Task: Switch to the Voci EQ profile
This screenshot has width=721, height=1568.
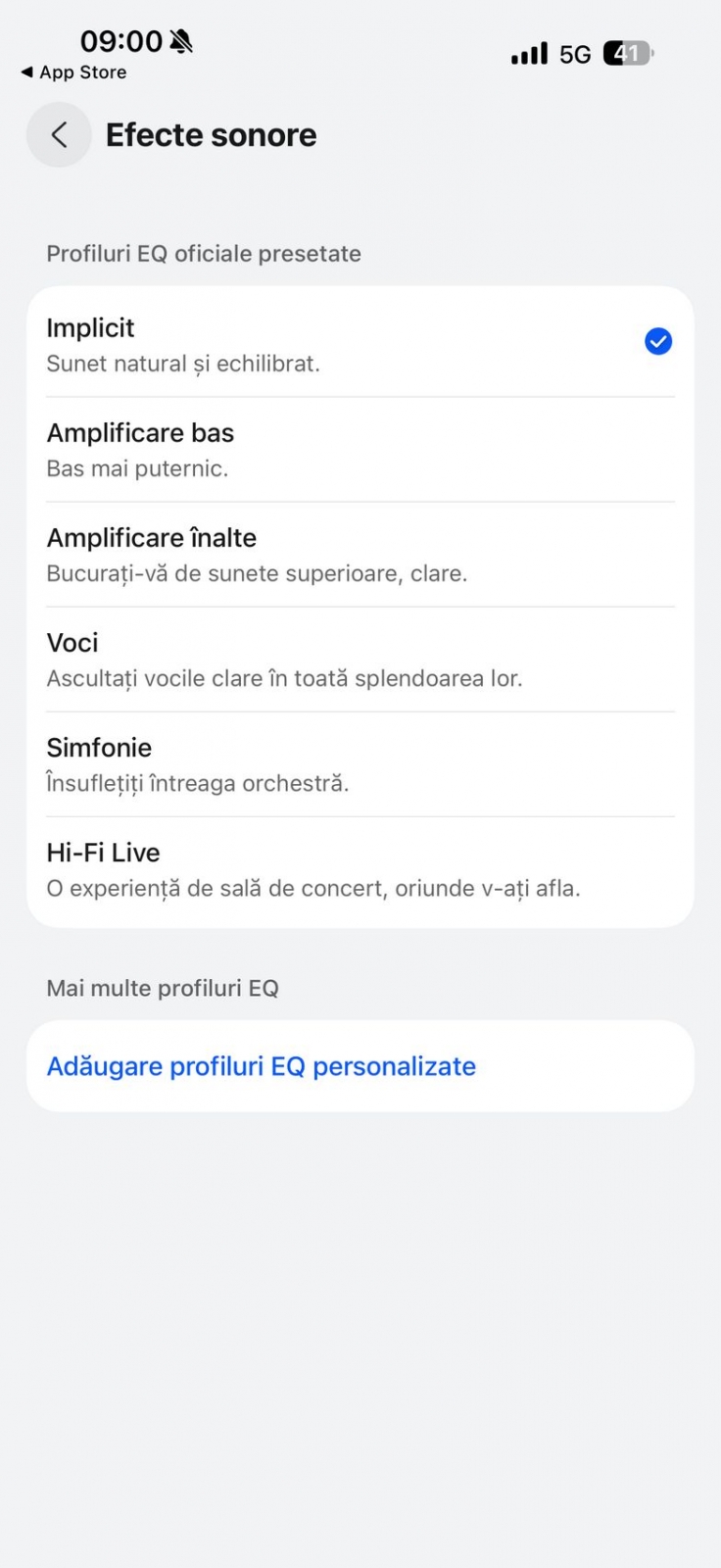Action: 360,660
